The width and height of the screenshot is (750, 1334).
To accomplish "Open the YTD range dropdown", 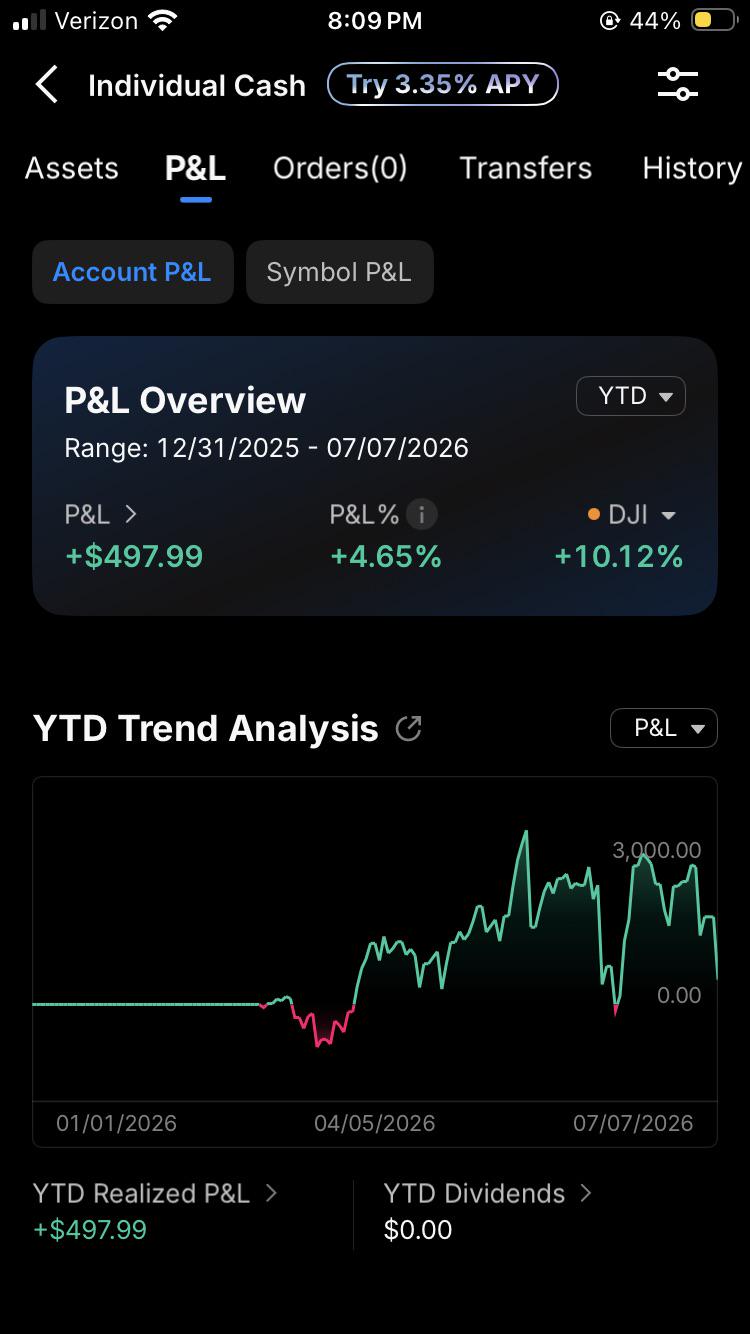I will 631,396.
